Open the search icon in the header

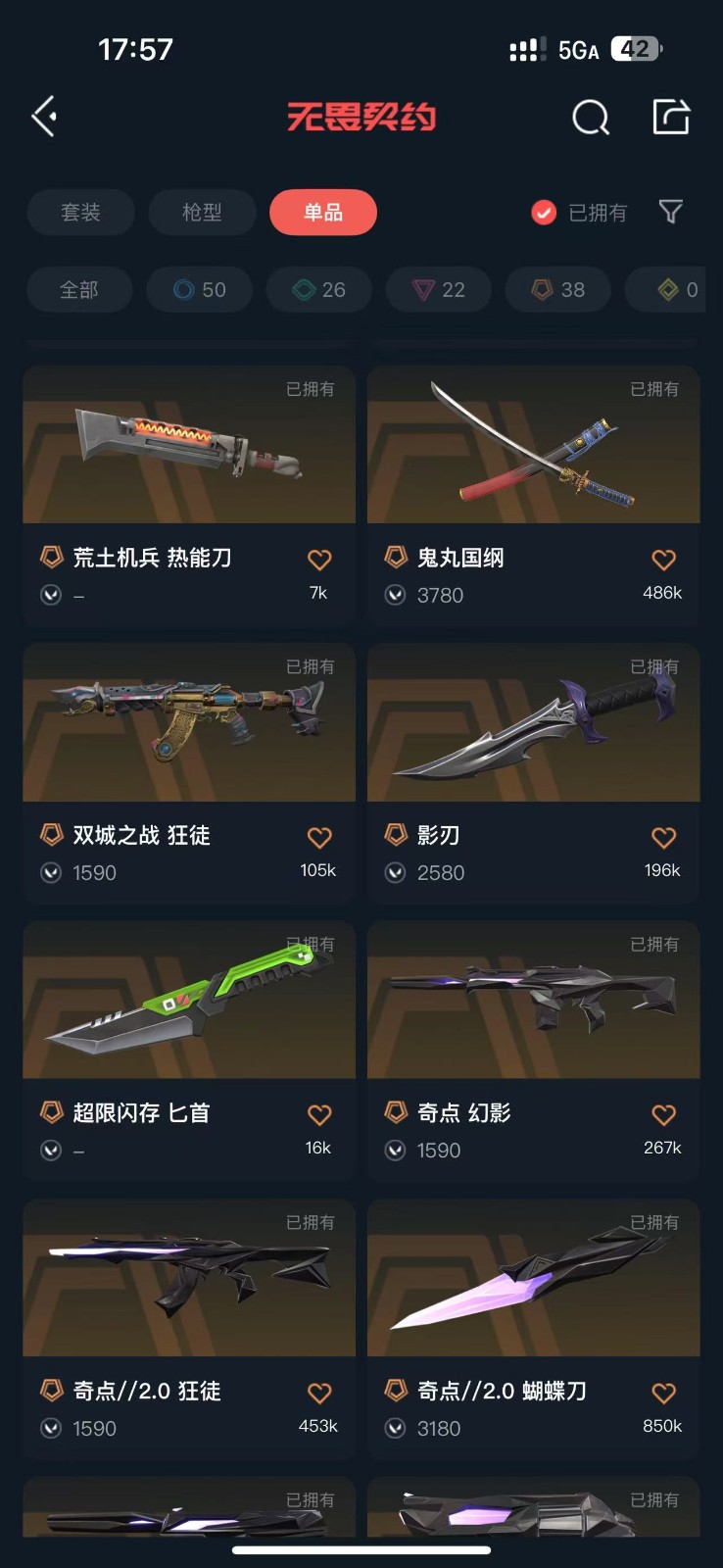[590, 118]
